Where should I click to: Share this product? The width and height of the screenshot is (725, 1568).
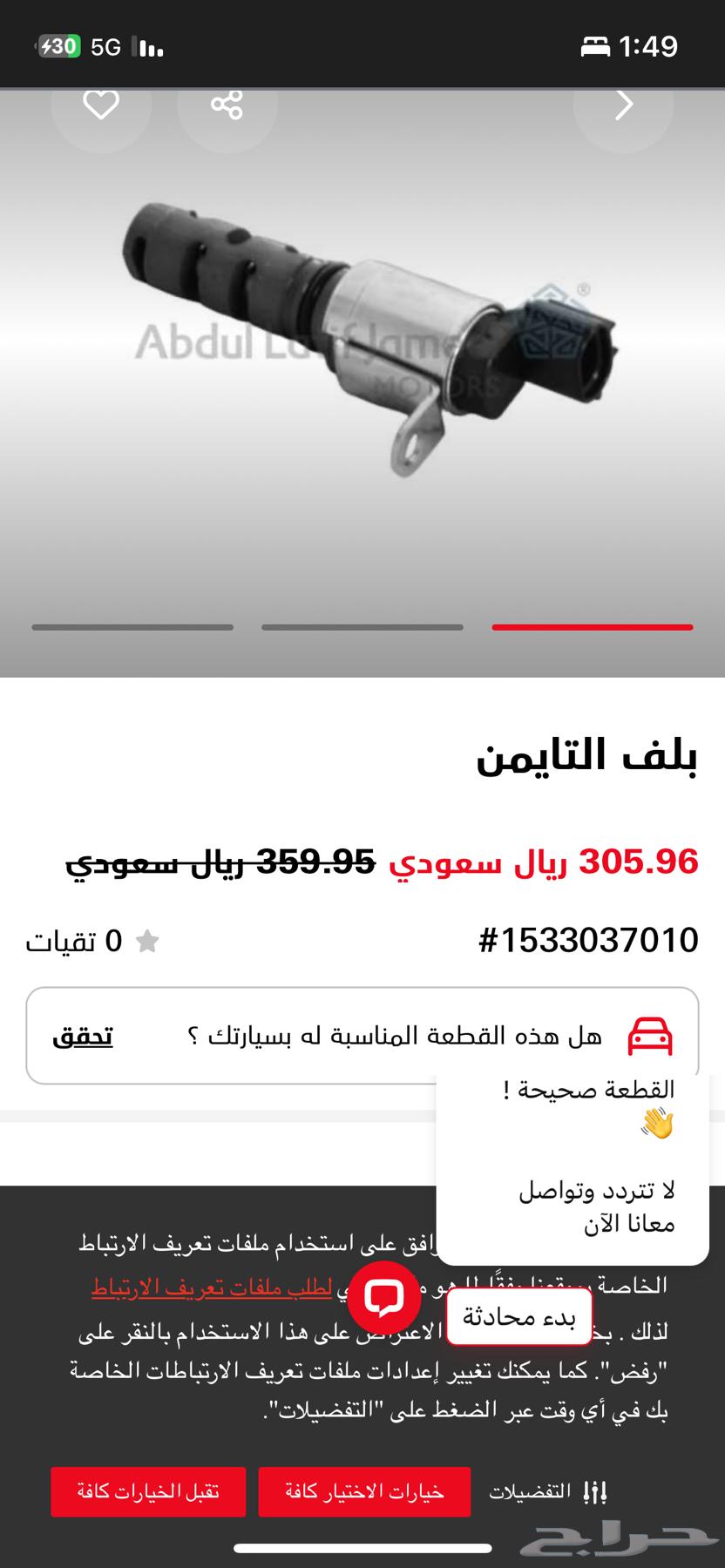point(227,105)
